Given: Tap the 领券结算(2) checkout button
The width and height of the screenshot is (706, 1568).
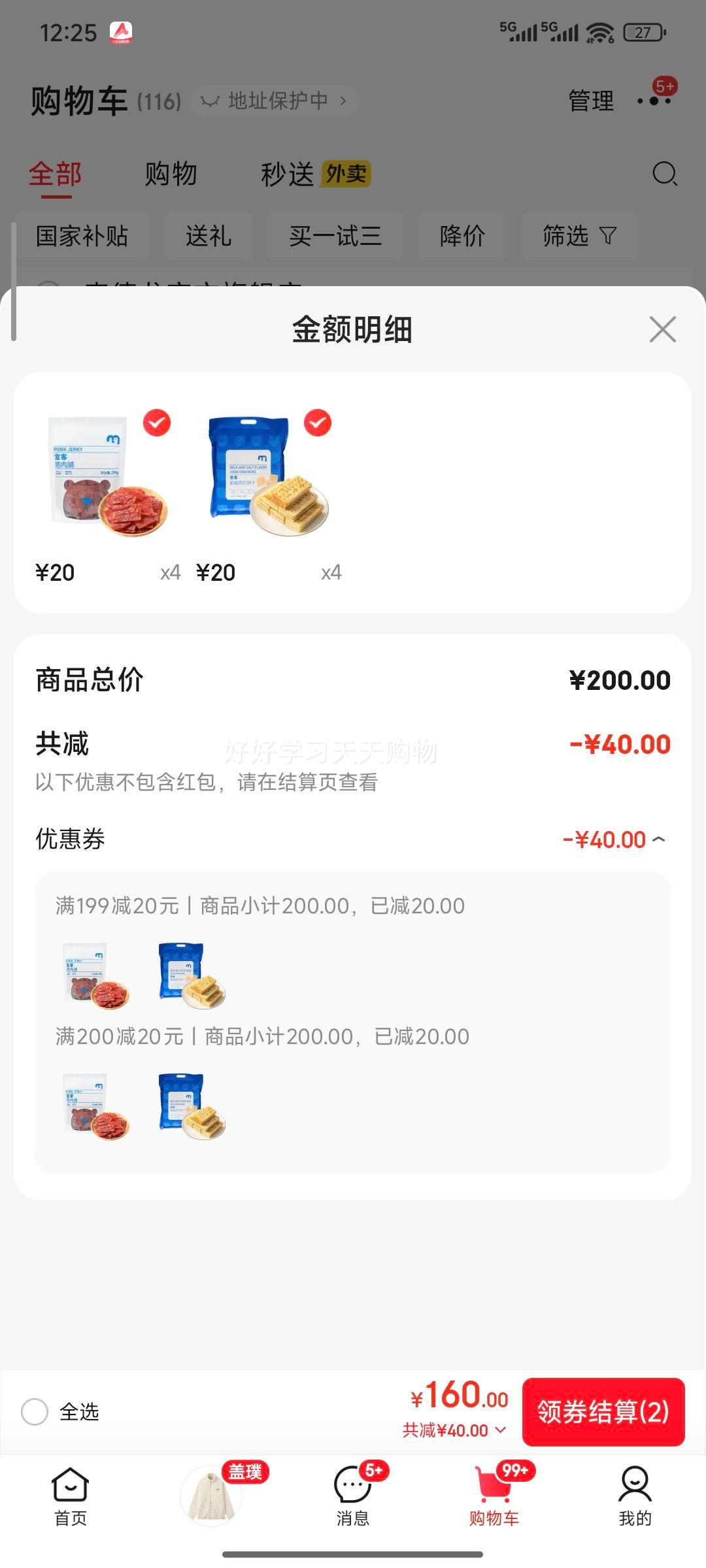Looking at the screenshot, I should coord(602,1413).
